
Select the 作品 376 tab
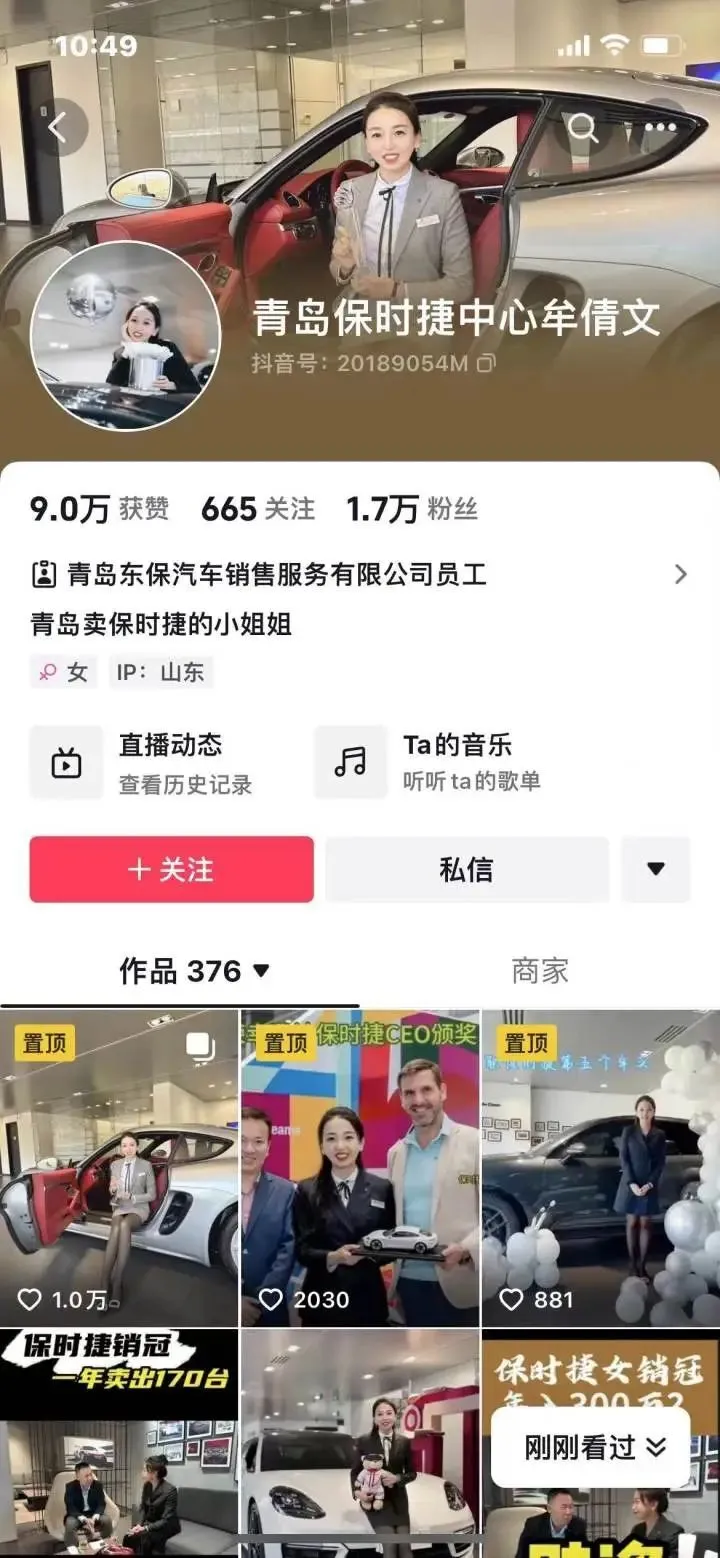tap(194, 971)
